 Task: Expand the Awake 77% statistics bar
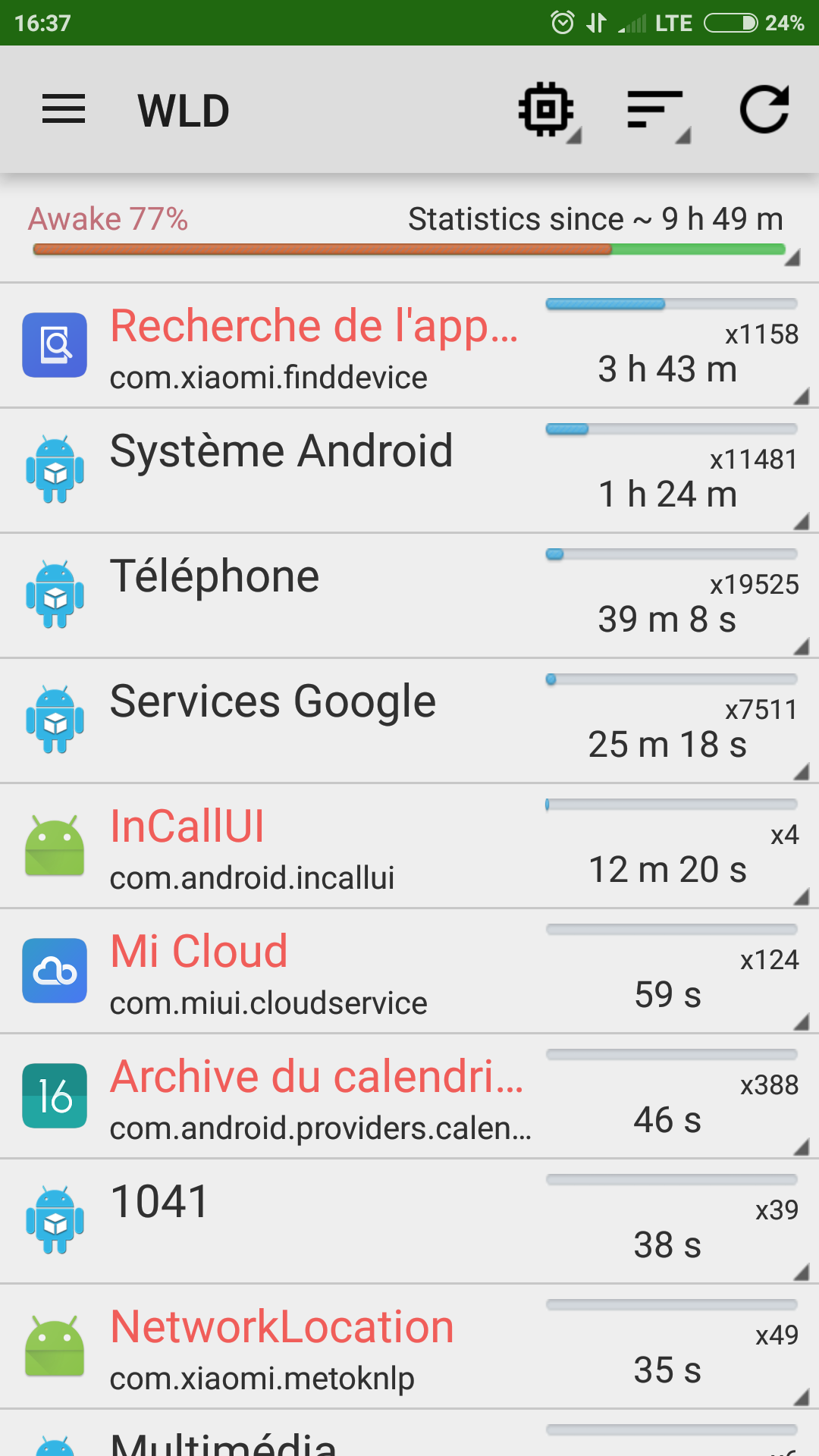click(x=409, y=231)
